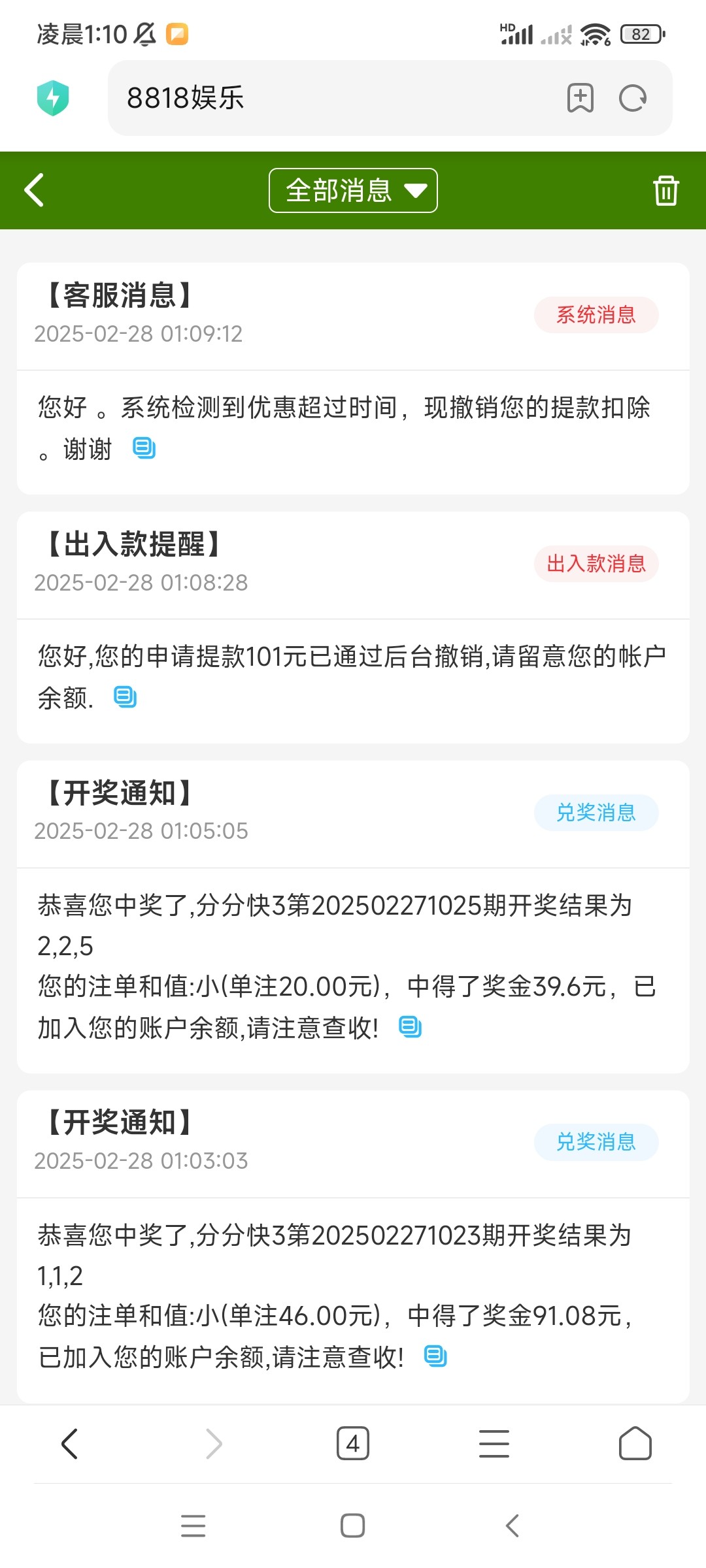This screenshot has width=706, height=1568.
Task: Return to the phone home screen
Action: click(353, 1526)
